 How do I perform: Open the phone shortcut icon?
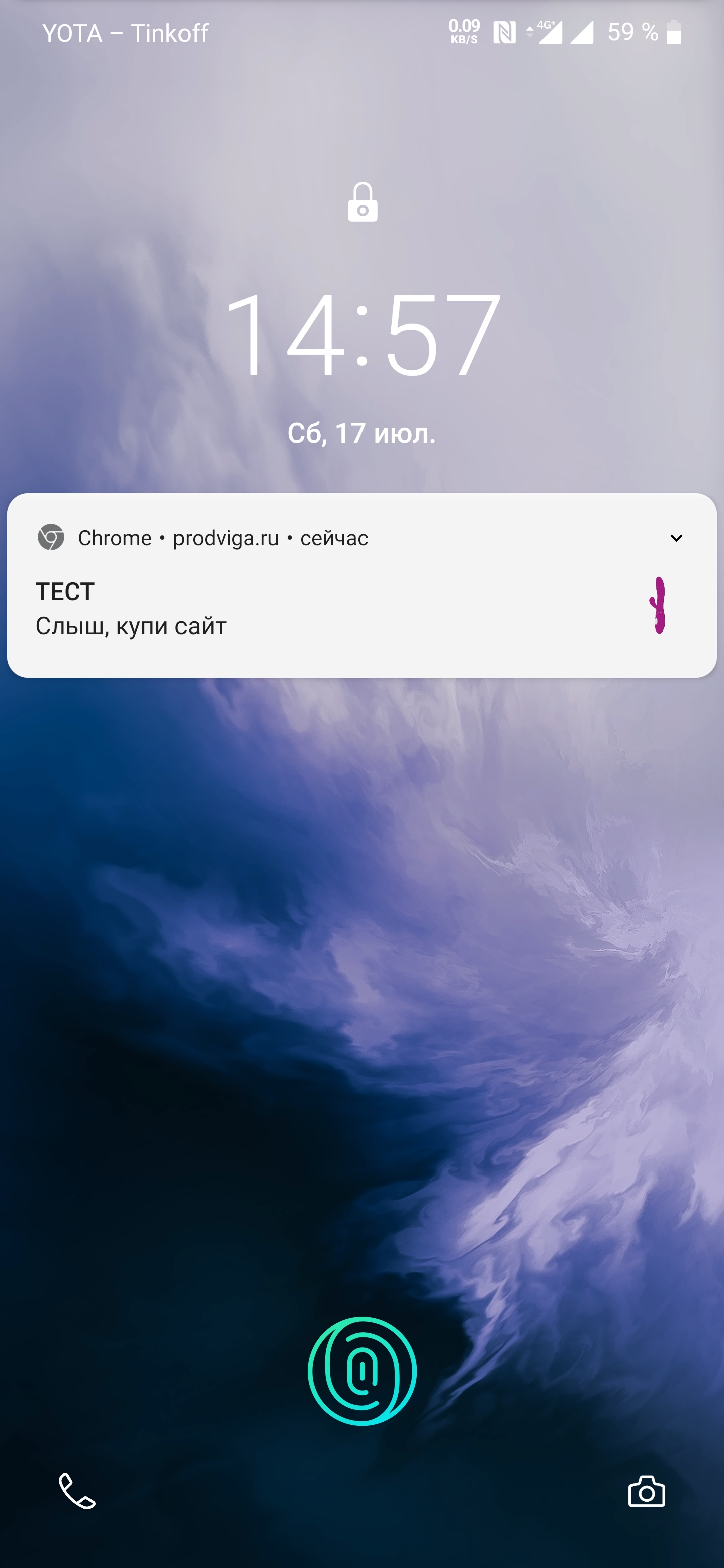pyautogui.click(x=77, y=1491)
